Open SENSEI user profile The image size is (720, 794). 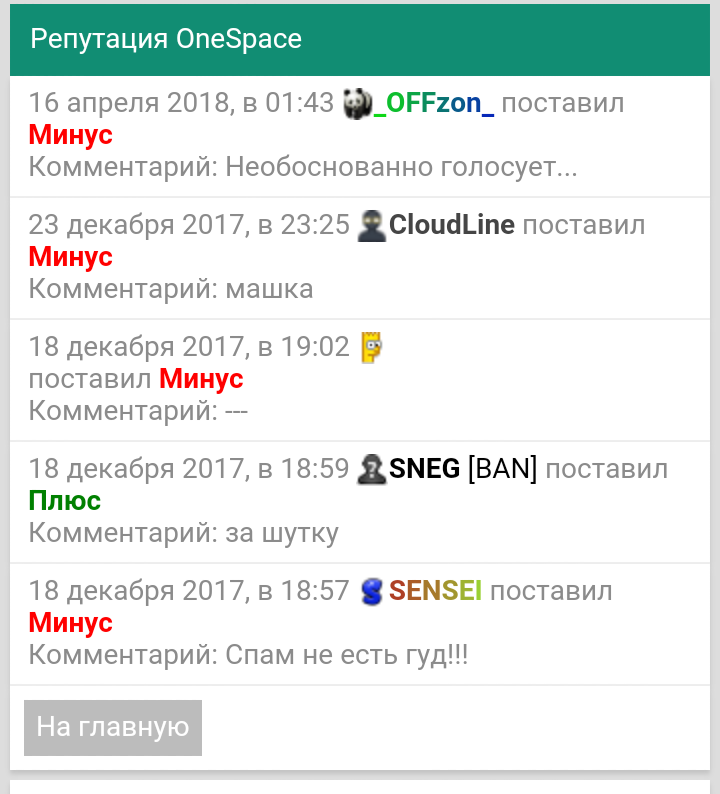(x=435, y=591)
